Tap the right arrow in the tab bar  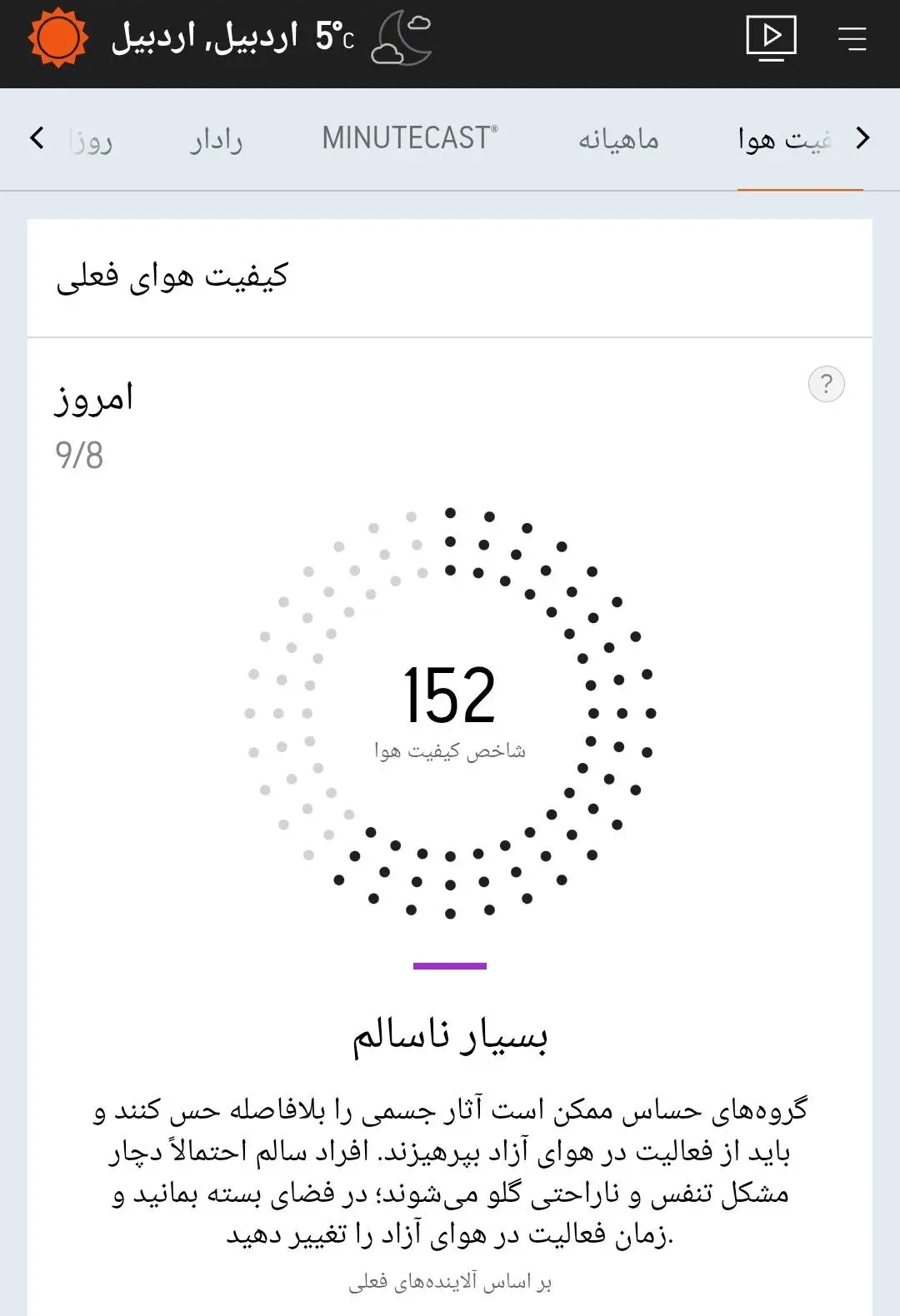[863, 138]
